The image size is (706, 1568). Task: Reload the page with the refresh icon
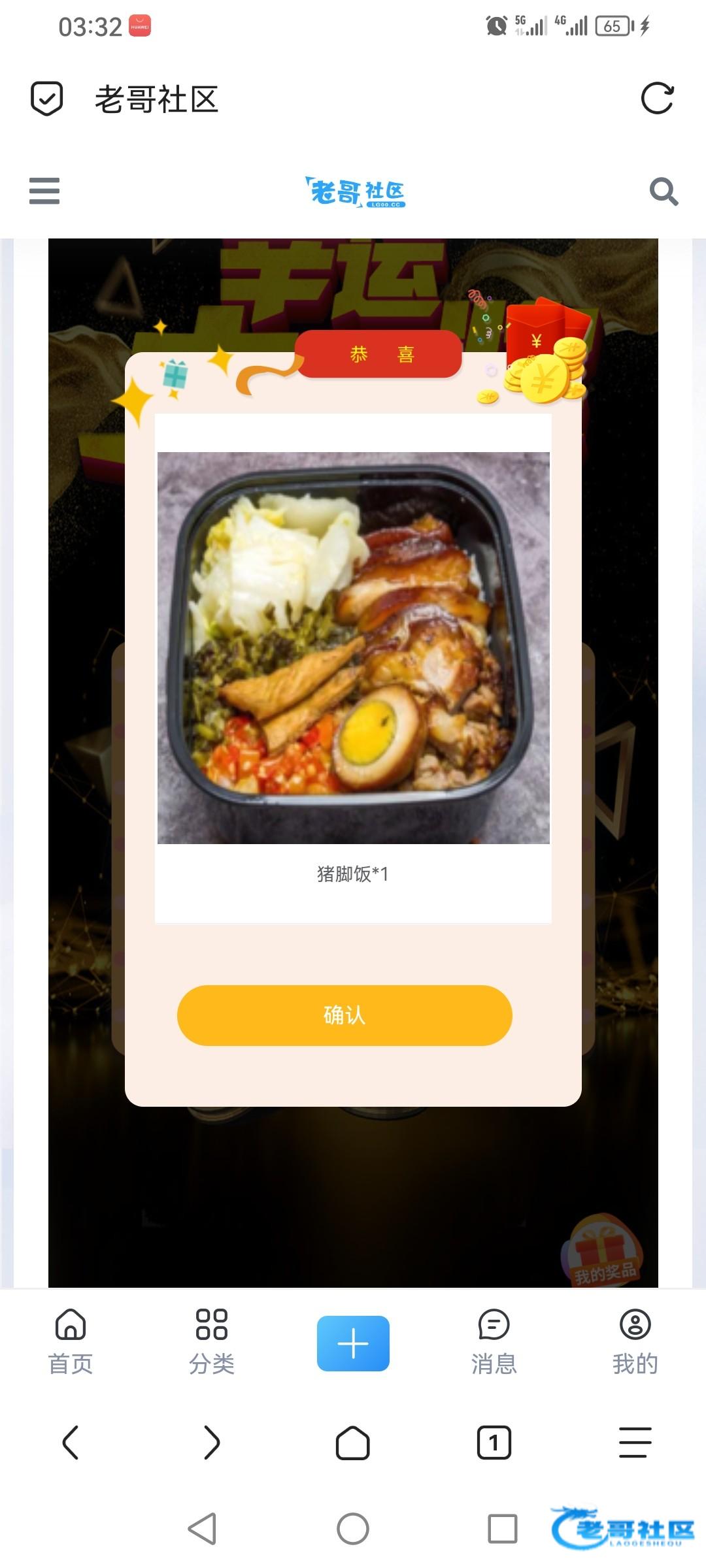pos(657,99)
